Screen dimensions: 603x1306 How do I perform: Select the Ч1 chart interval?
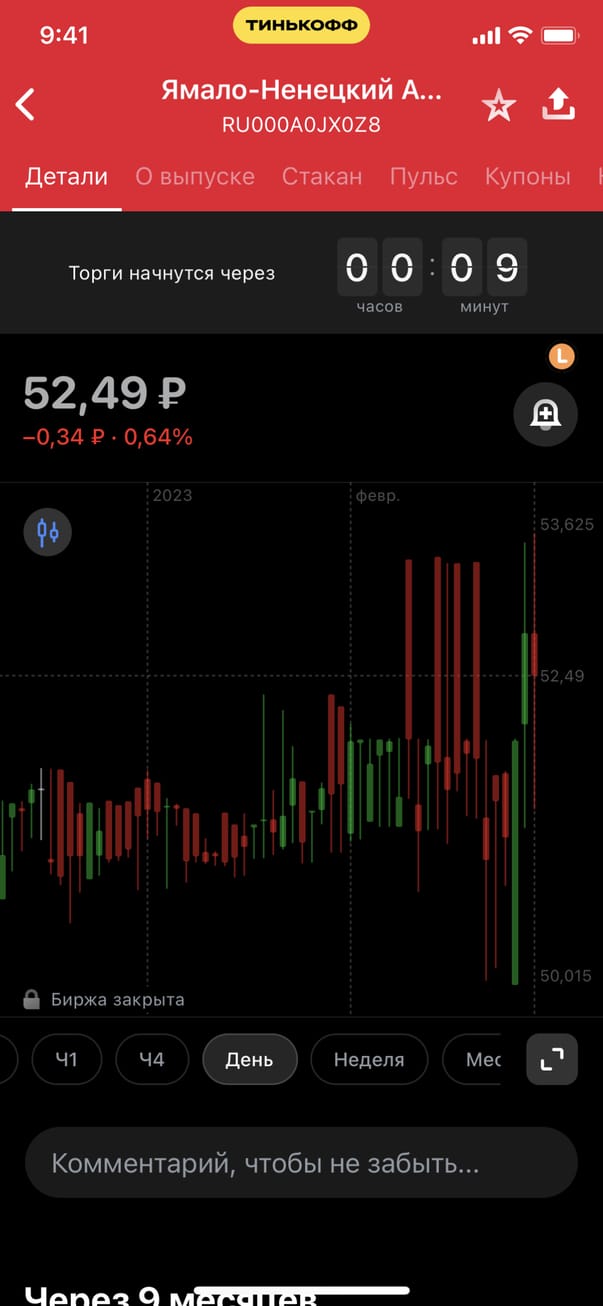[66, 1059]
